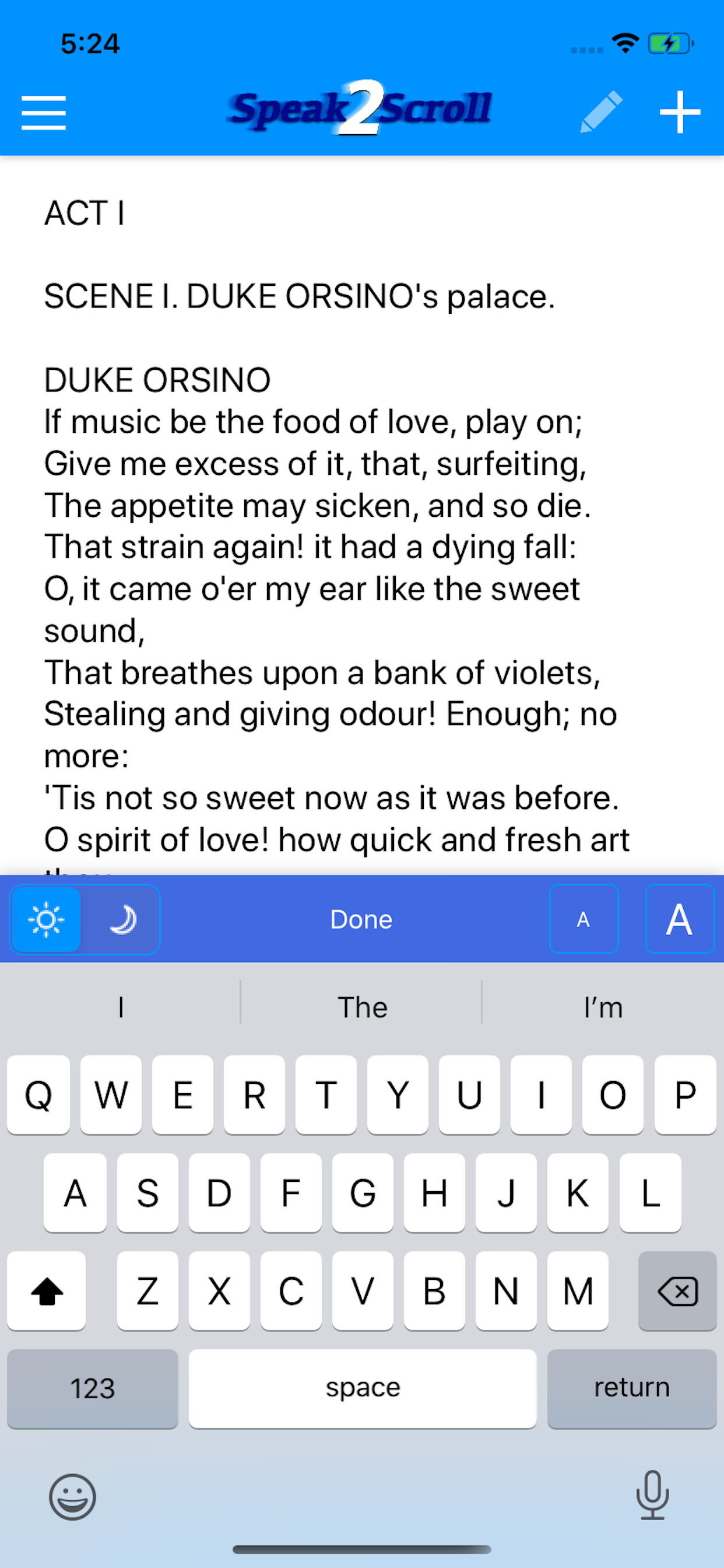Switch to light mode sun option
724x1568 pixels.
click(46, 919)
